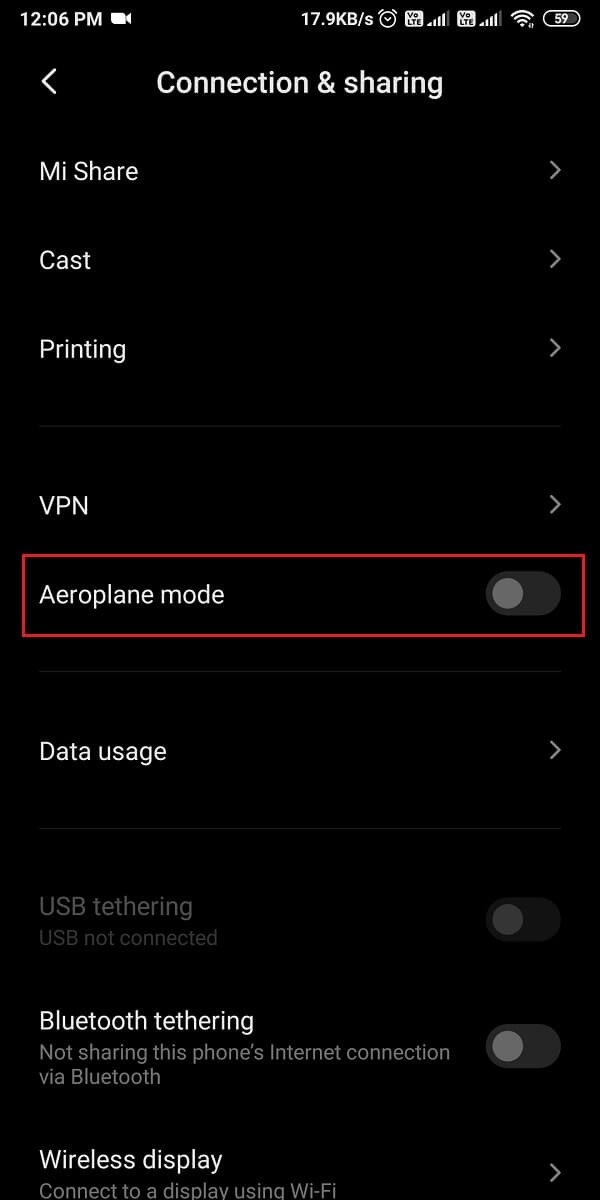The image size is (600, 1200).
Task: Open Mi Share settings
Action: pos(300,171)
